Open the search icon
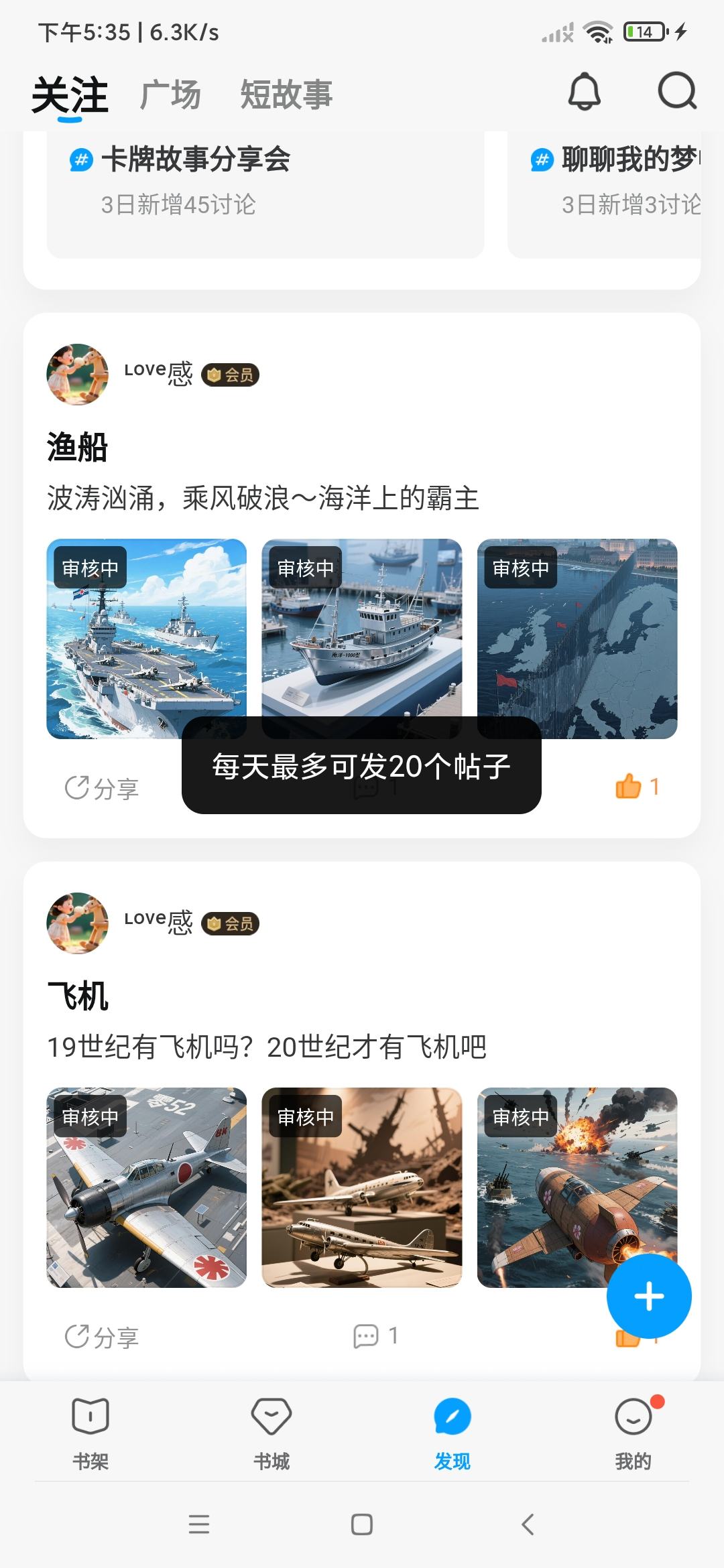Image resolution: width=724 pixels, height=1568 pixels. point(676,91)
